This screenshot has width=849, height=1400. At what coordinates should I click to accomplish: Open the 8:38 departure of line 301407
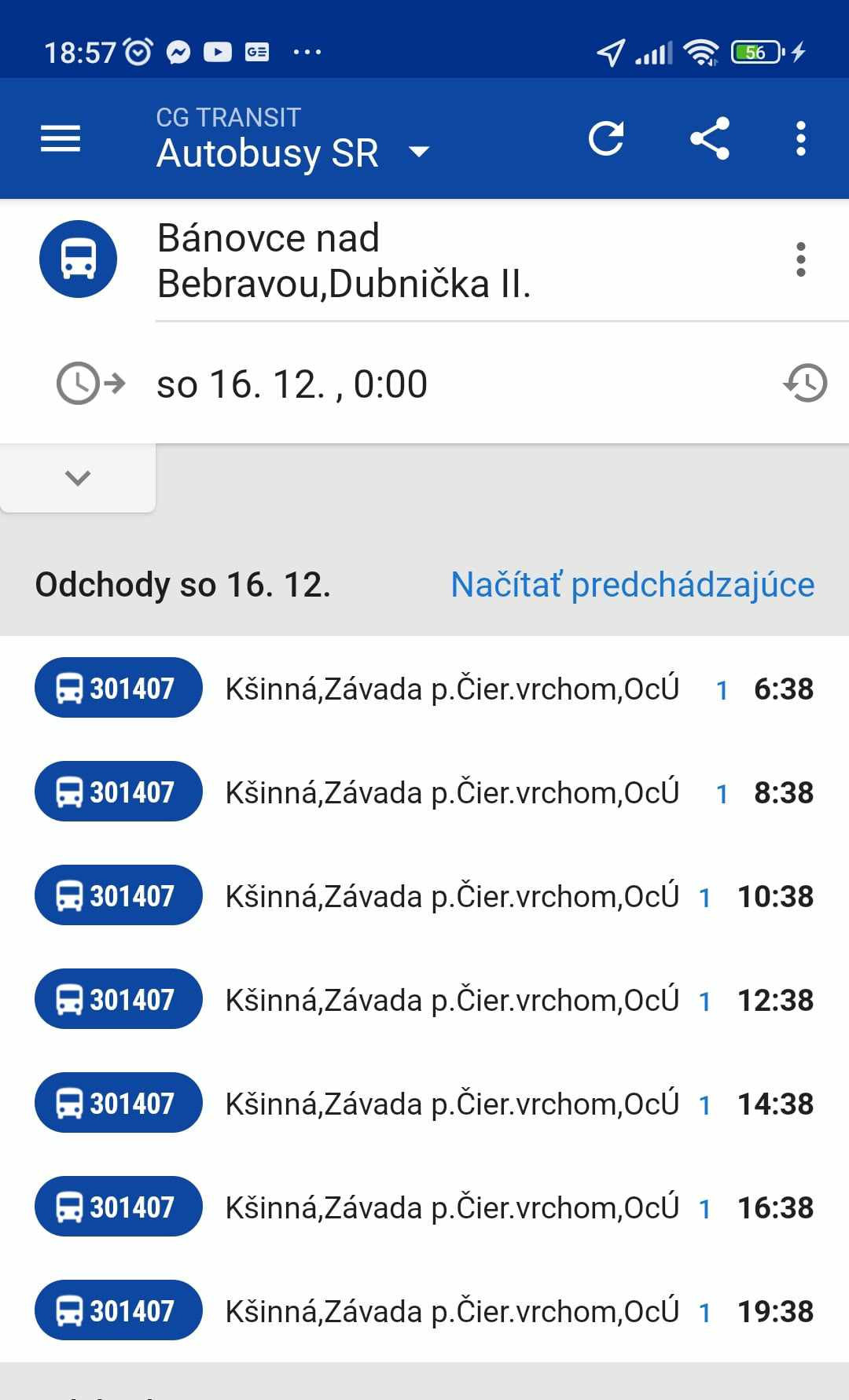(x=424, y=792)
